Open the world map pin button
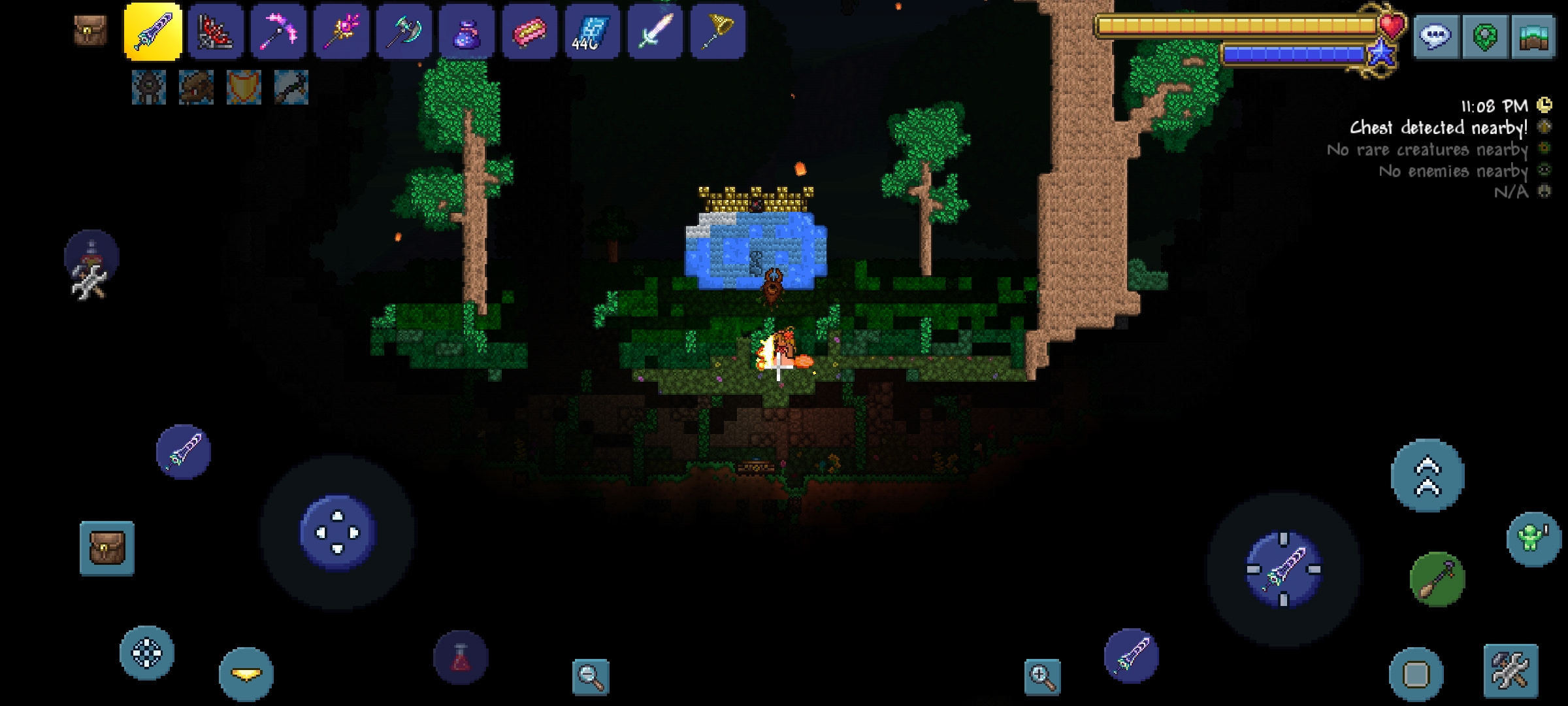The height and width of the screenshot is (706, 1568). [x=1484, y=37]
